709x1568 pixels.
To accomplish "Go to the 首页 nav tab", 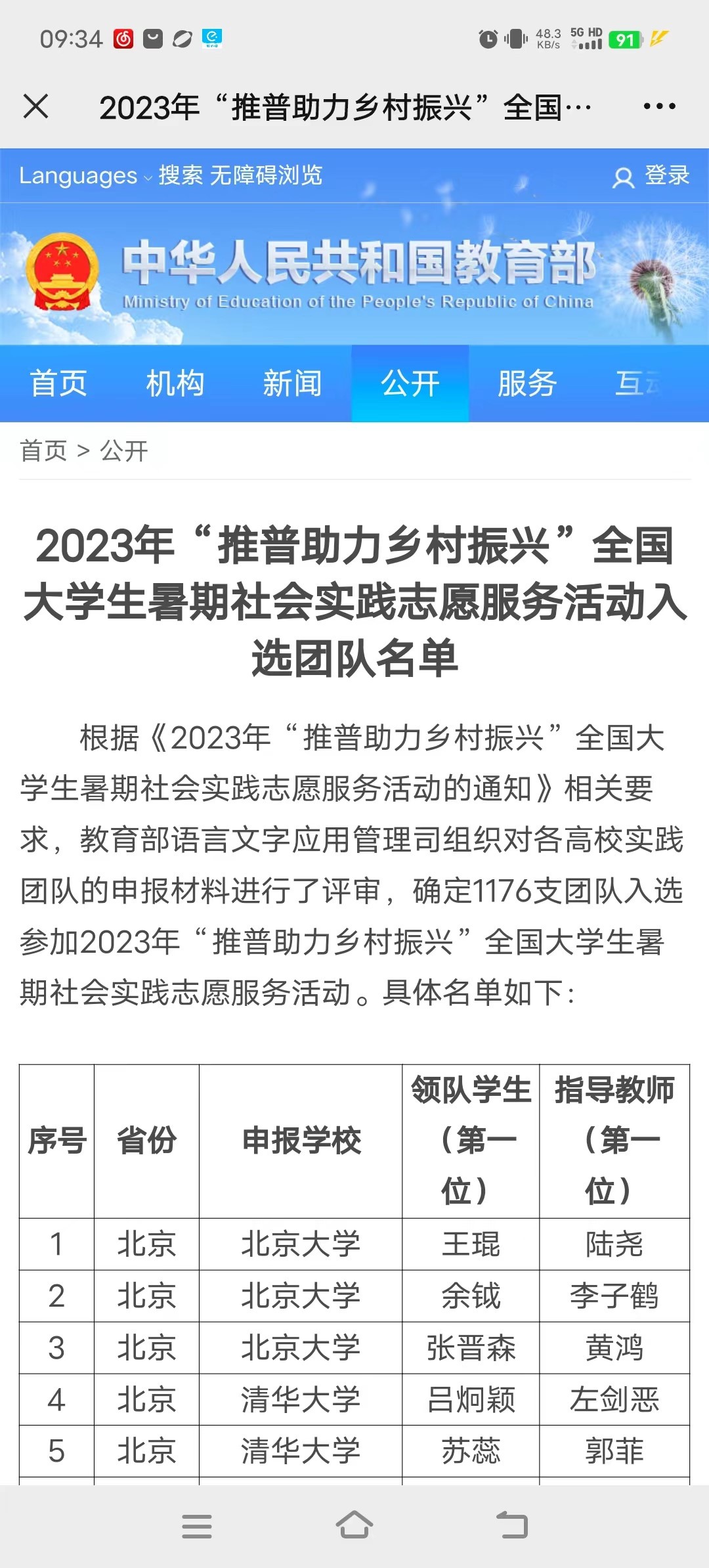I will [58, 383].
